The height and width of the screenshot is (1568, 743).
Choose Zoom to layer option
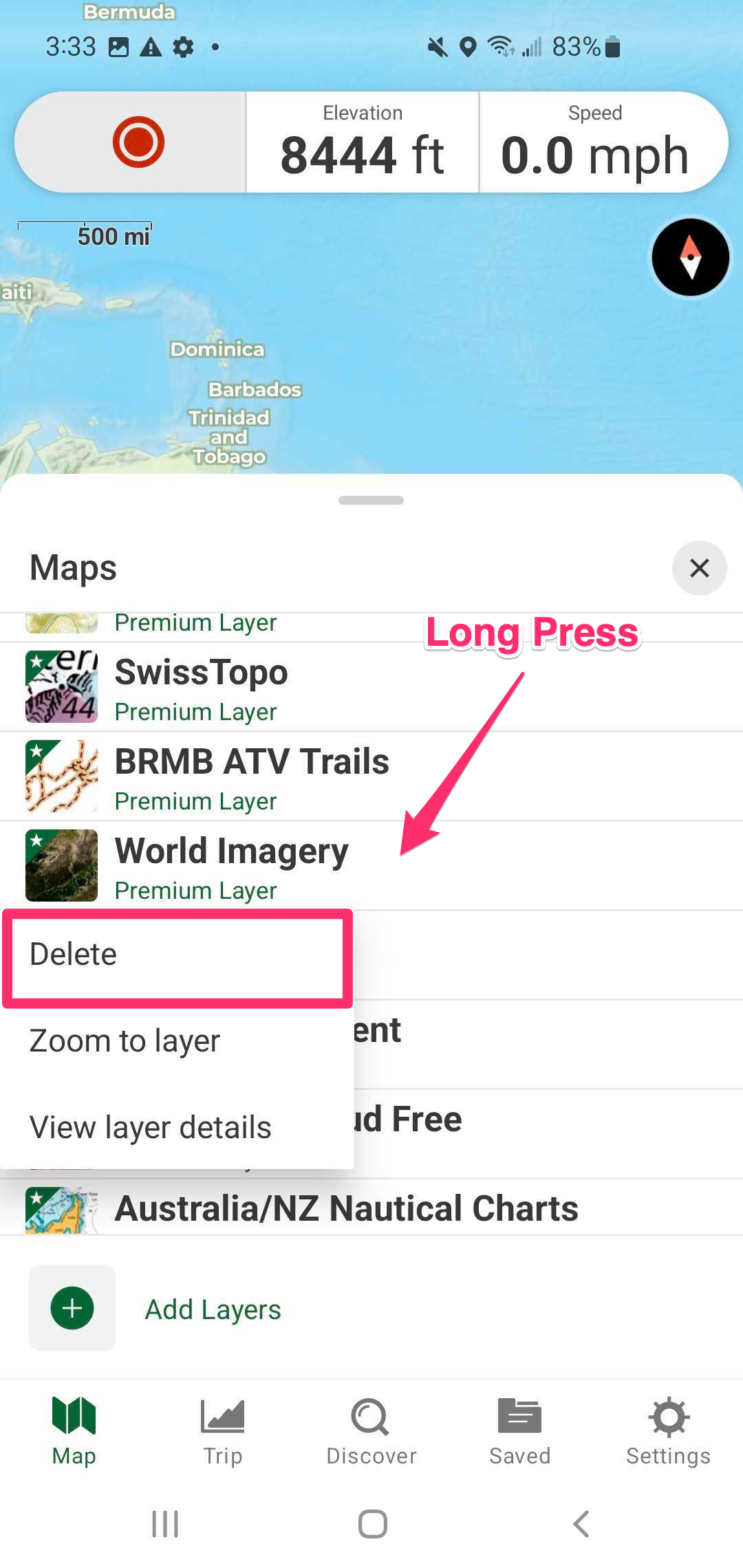125,1041
